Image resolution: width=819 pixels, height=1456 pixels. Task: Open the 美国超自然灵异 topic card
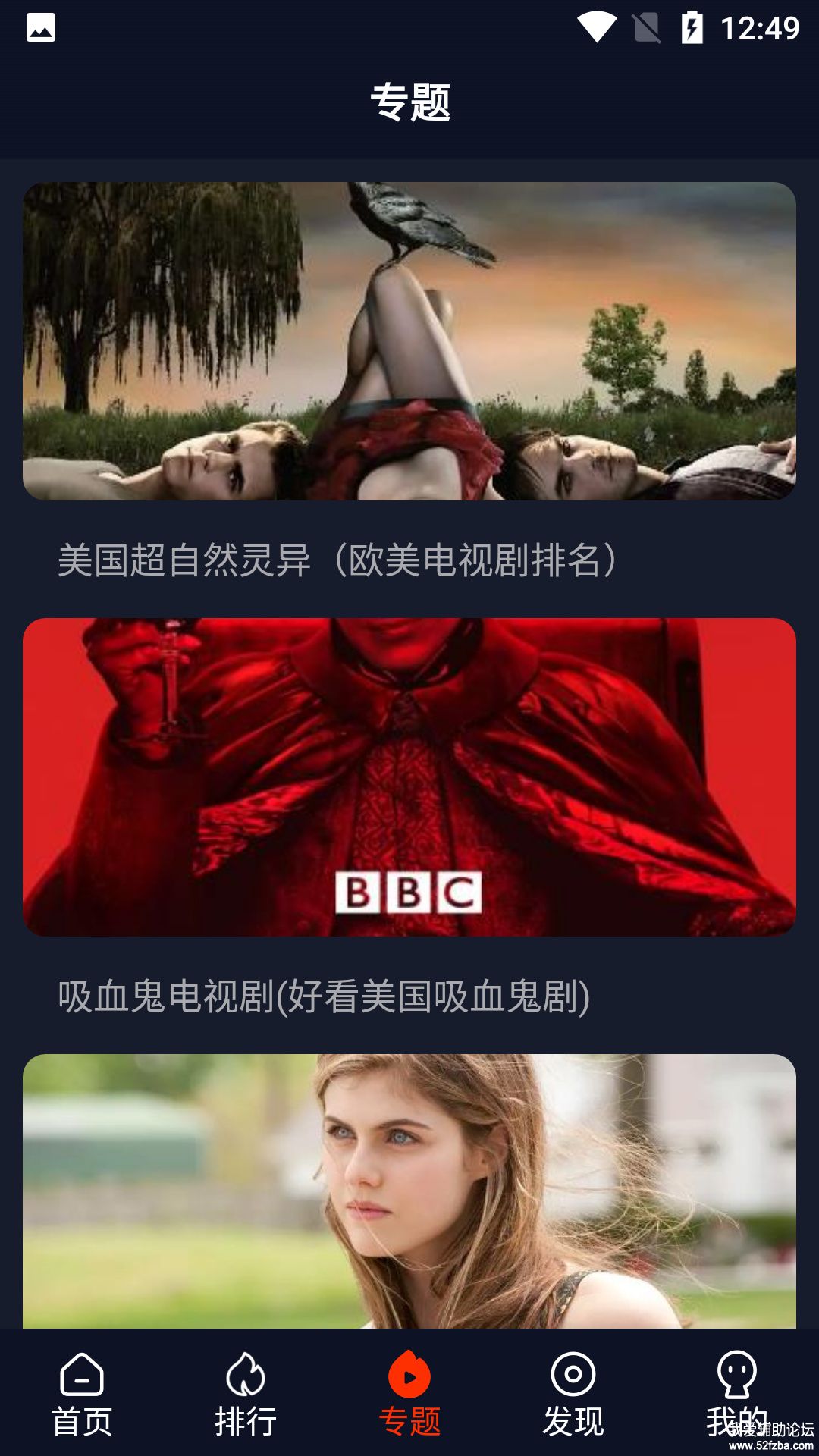pyautogui.click(x=409, y=341)
